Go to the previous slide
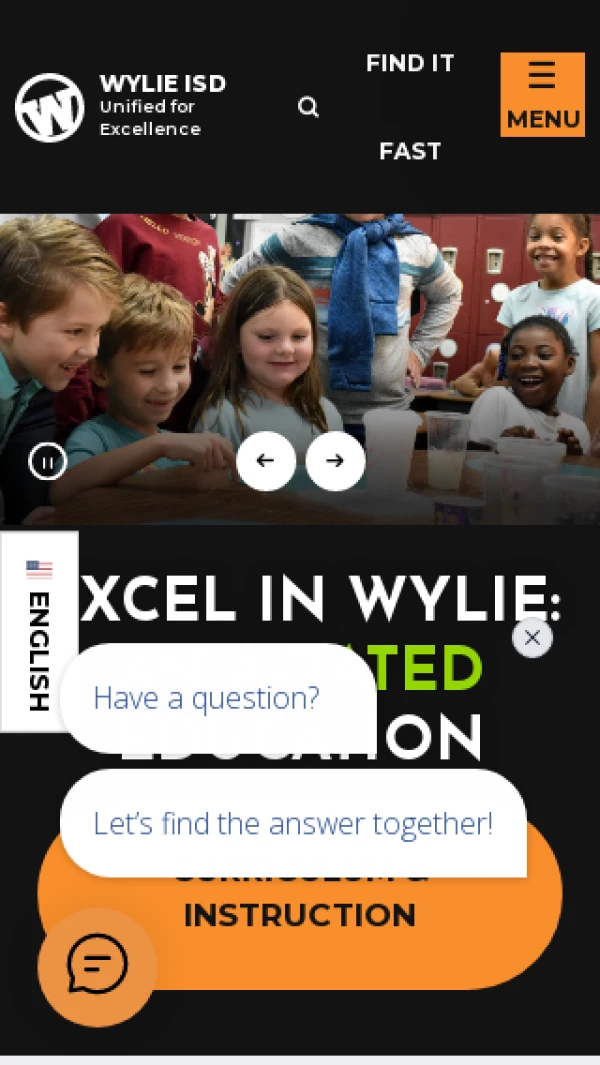The image size is (600, 1065). [266, 461]
